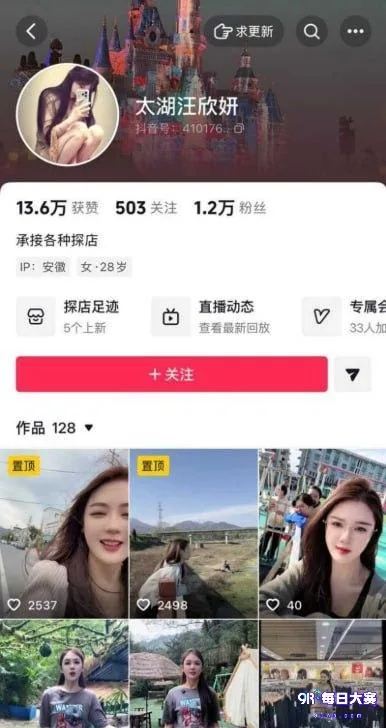Open the 关注 following list

(146, 208)
